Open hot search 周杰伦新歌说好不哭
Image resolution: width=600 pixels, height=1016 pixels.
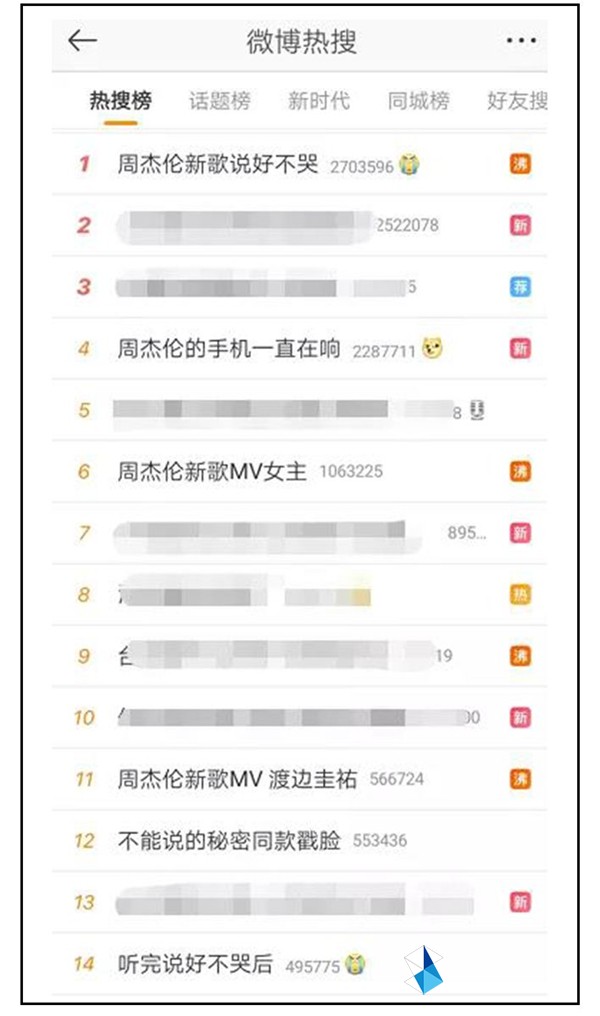click(299, 164)
